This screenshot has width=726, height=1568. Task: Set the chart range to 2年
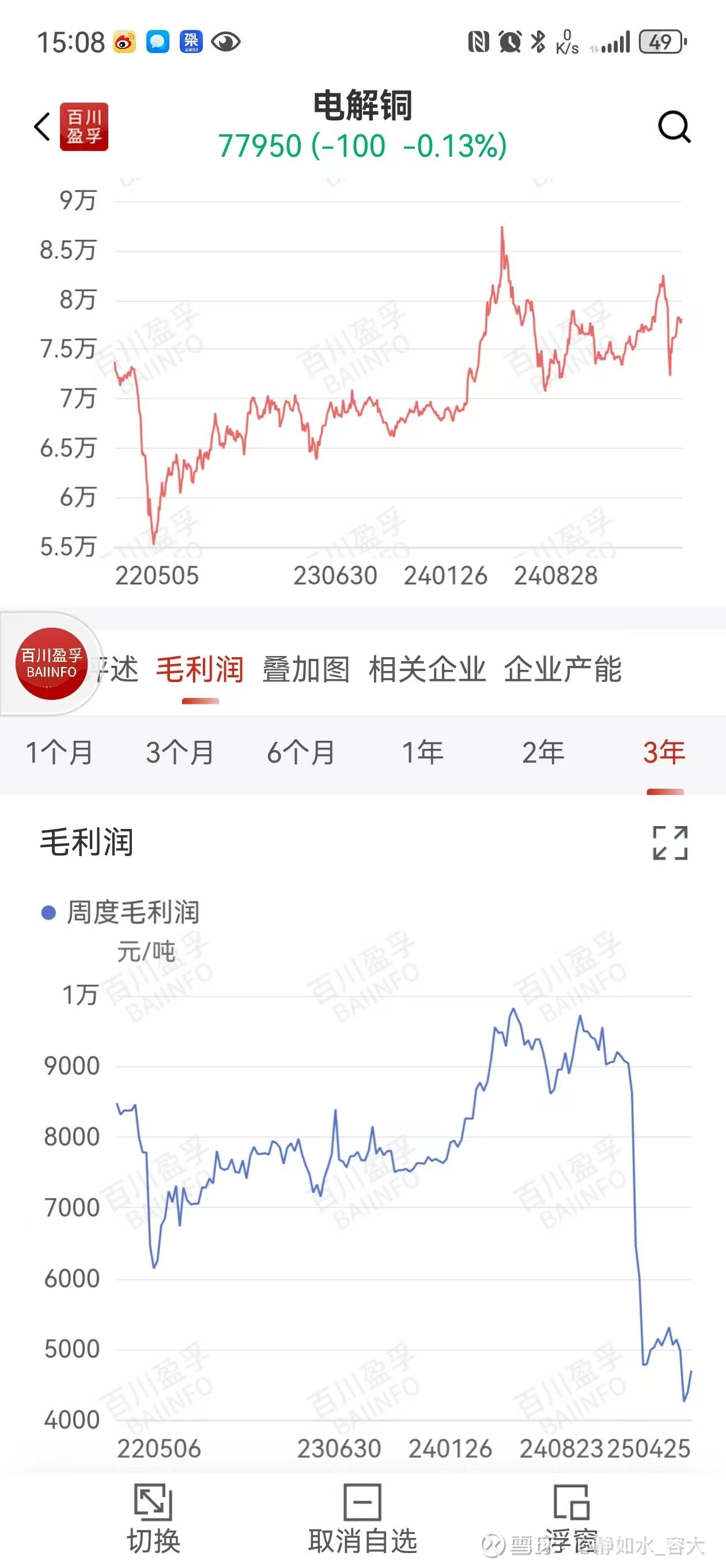[543, 752]
